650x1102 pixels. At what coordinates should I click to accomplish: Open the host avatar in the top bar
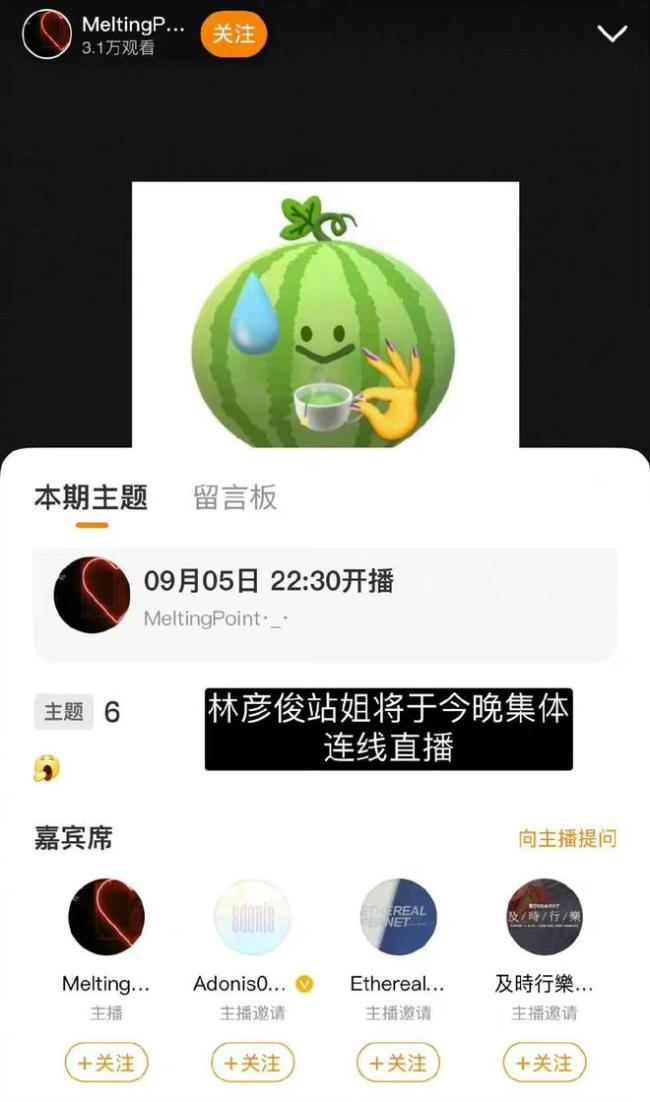coord(47,34)
